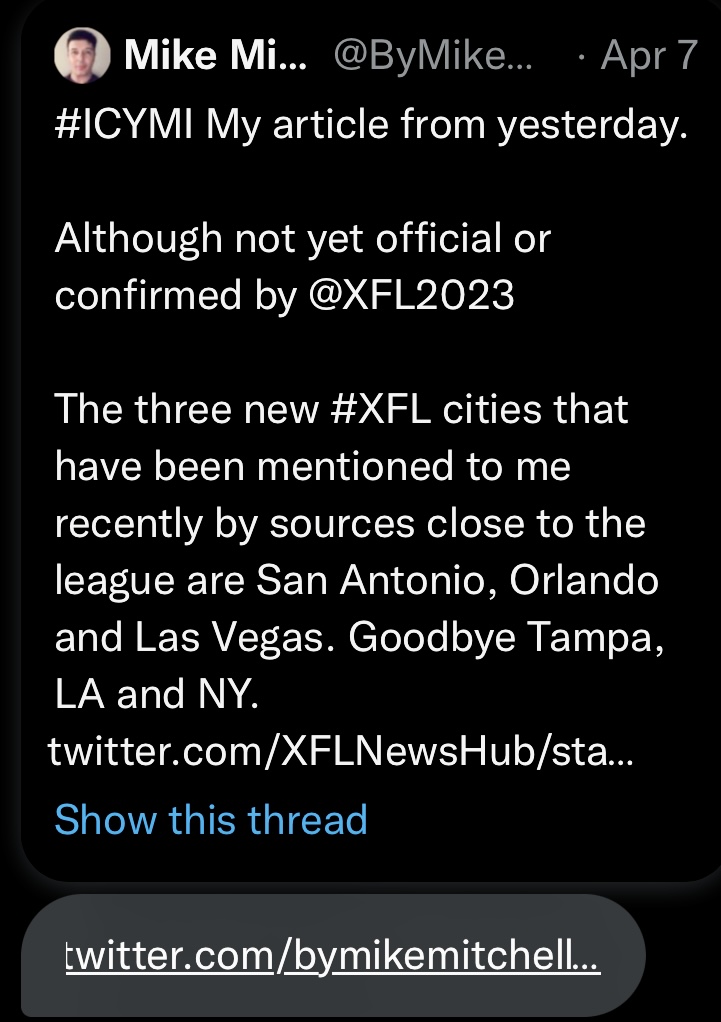The height and width of the screenshot is (1022, 721).
Task: Open Mike Mitchell's profile picture
Action: [80, 56]
